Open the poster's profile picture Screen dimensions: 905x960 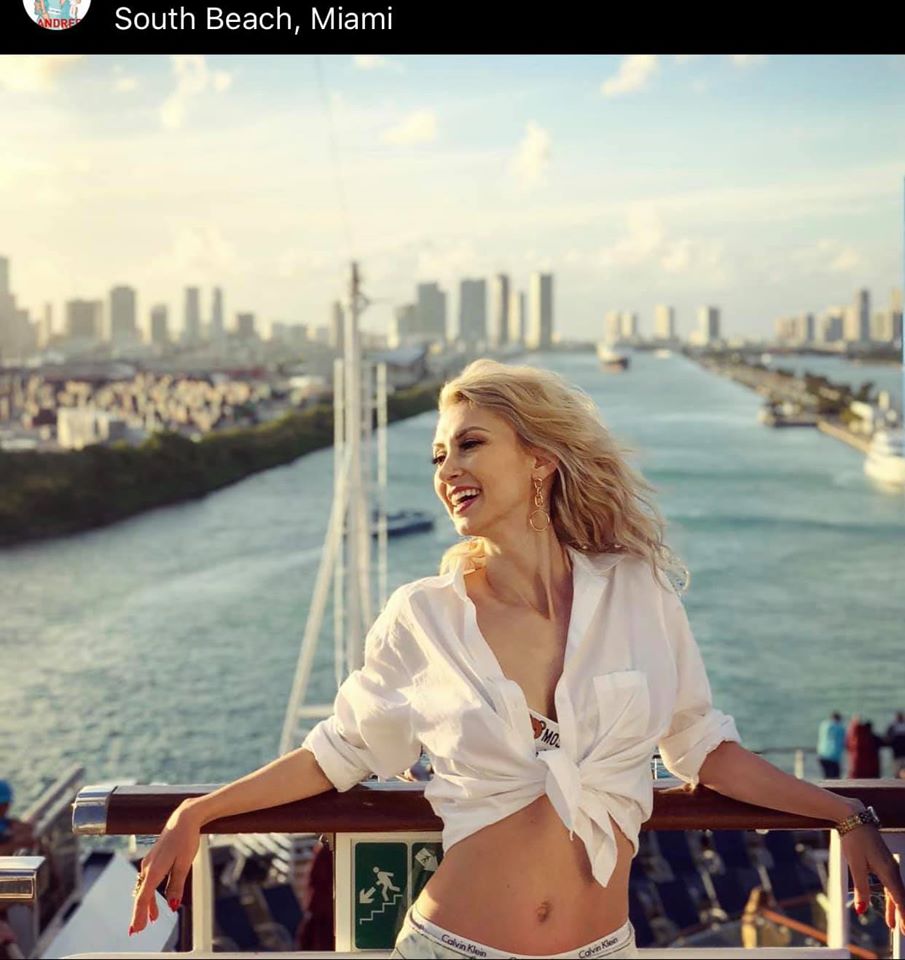[56, 12]
